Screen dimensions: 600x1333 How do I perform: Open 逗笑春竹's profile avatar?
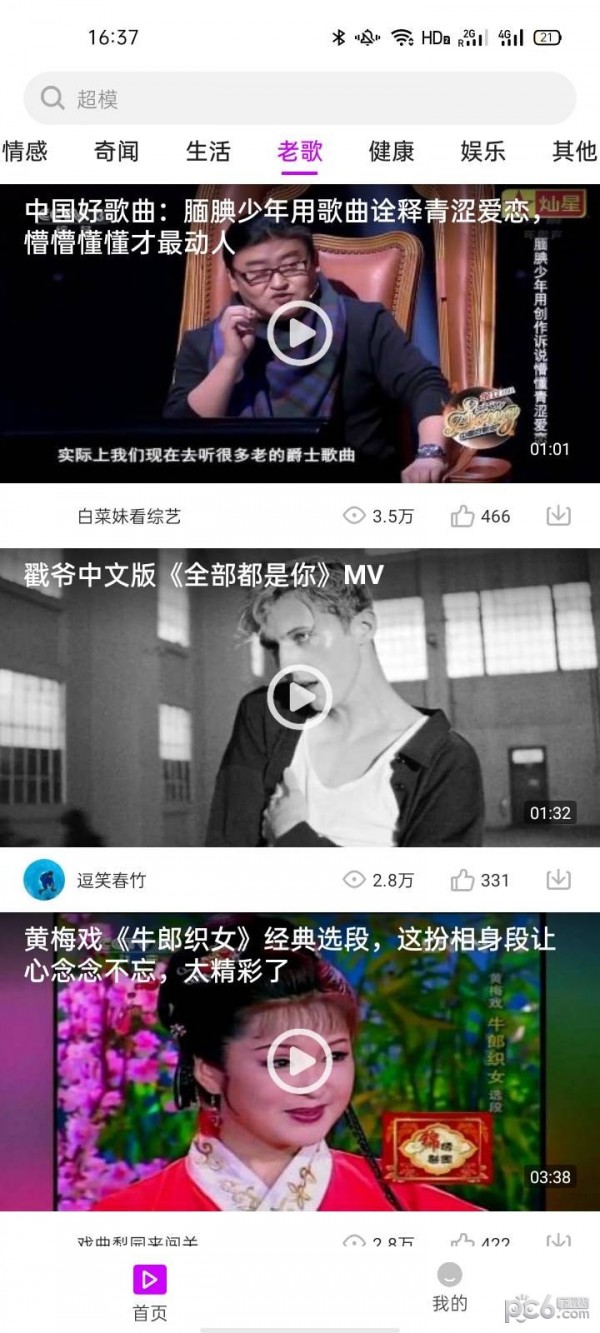coord(44,880)
